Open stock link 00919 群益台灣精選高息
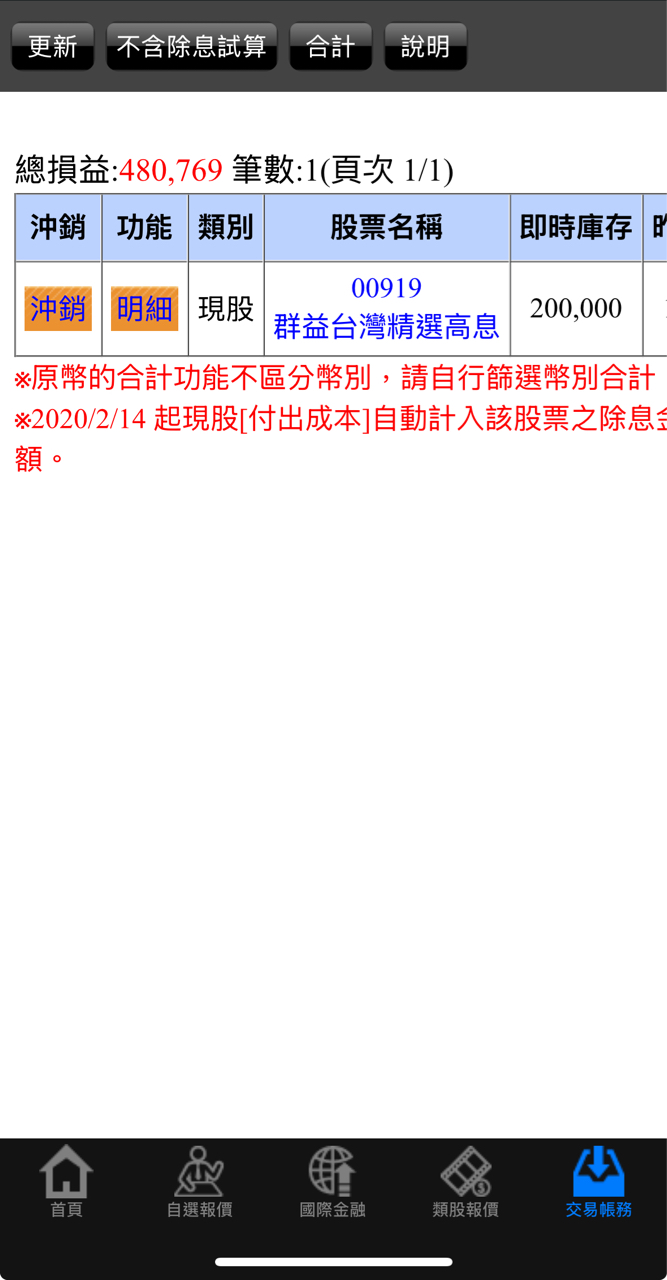 386,308
